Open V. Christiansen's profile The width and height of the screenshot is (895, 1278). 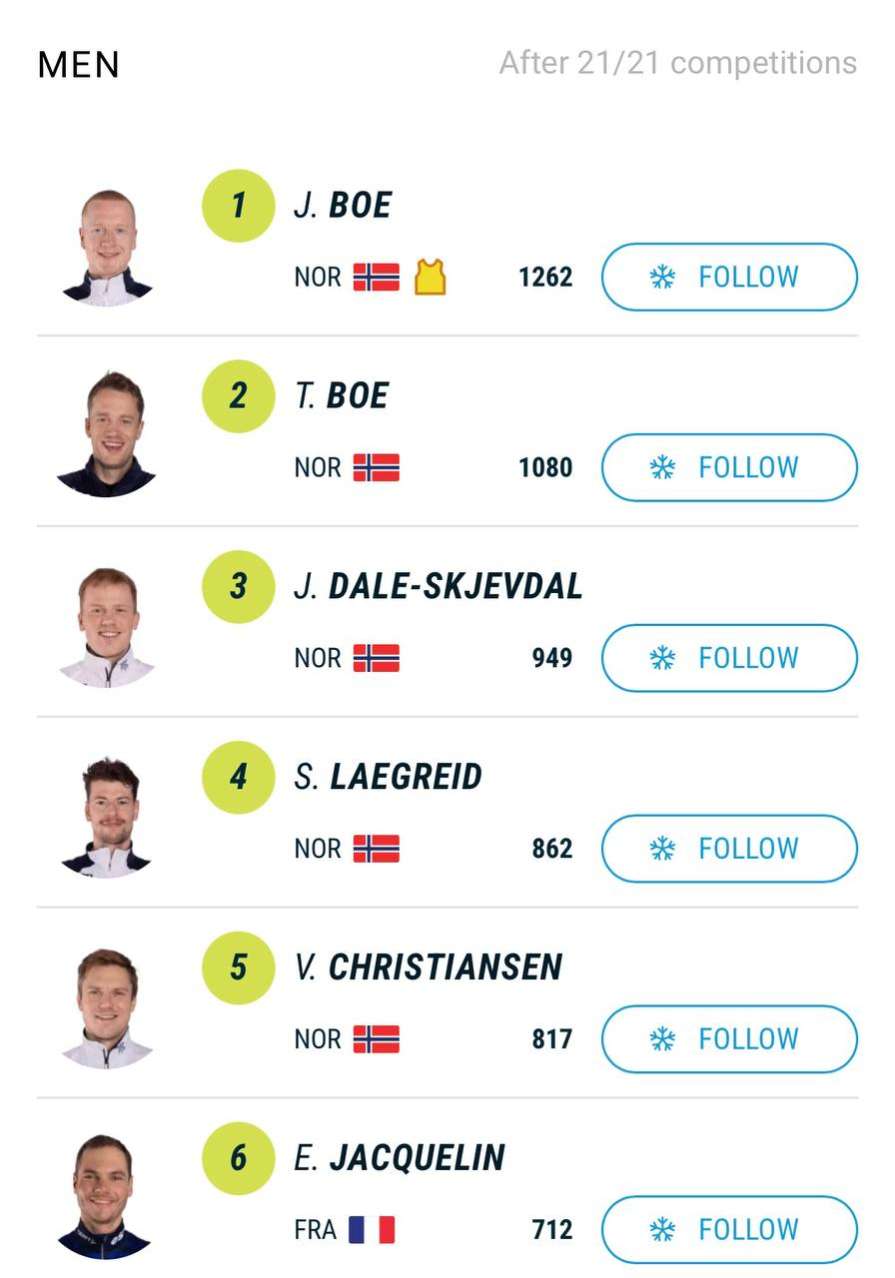(428, 967)
